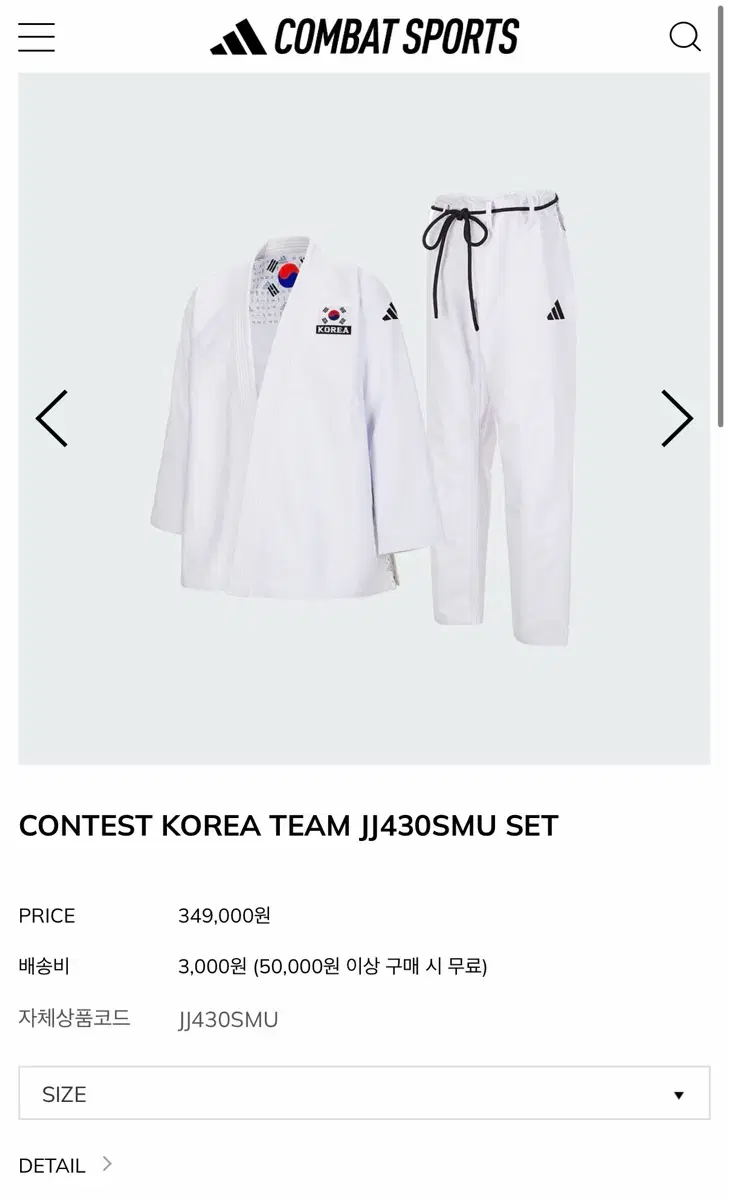Go to Combat Sports home page
Viewport: 729px width, 1200px height.
(x=364, y=37)
